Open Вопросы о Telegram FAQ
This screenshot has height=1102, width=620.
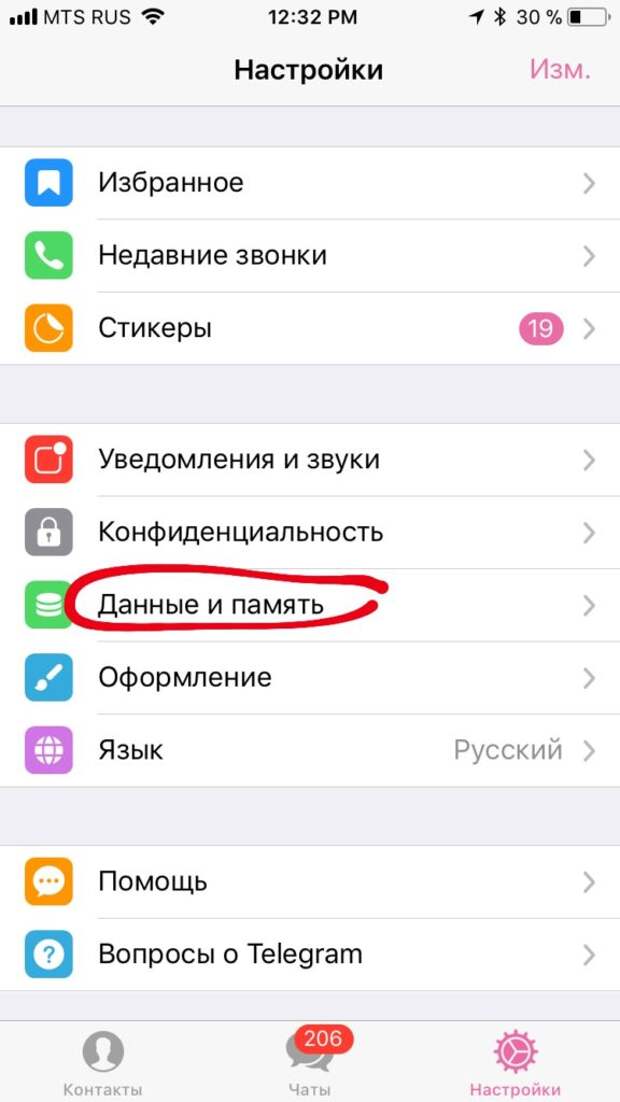click(x=310, y=954)
